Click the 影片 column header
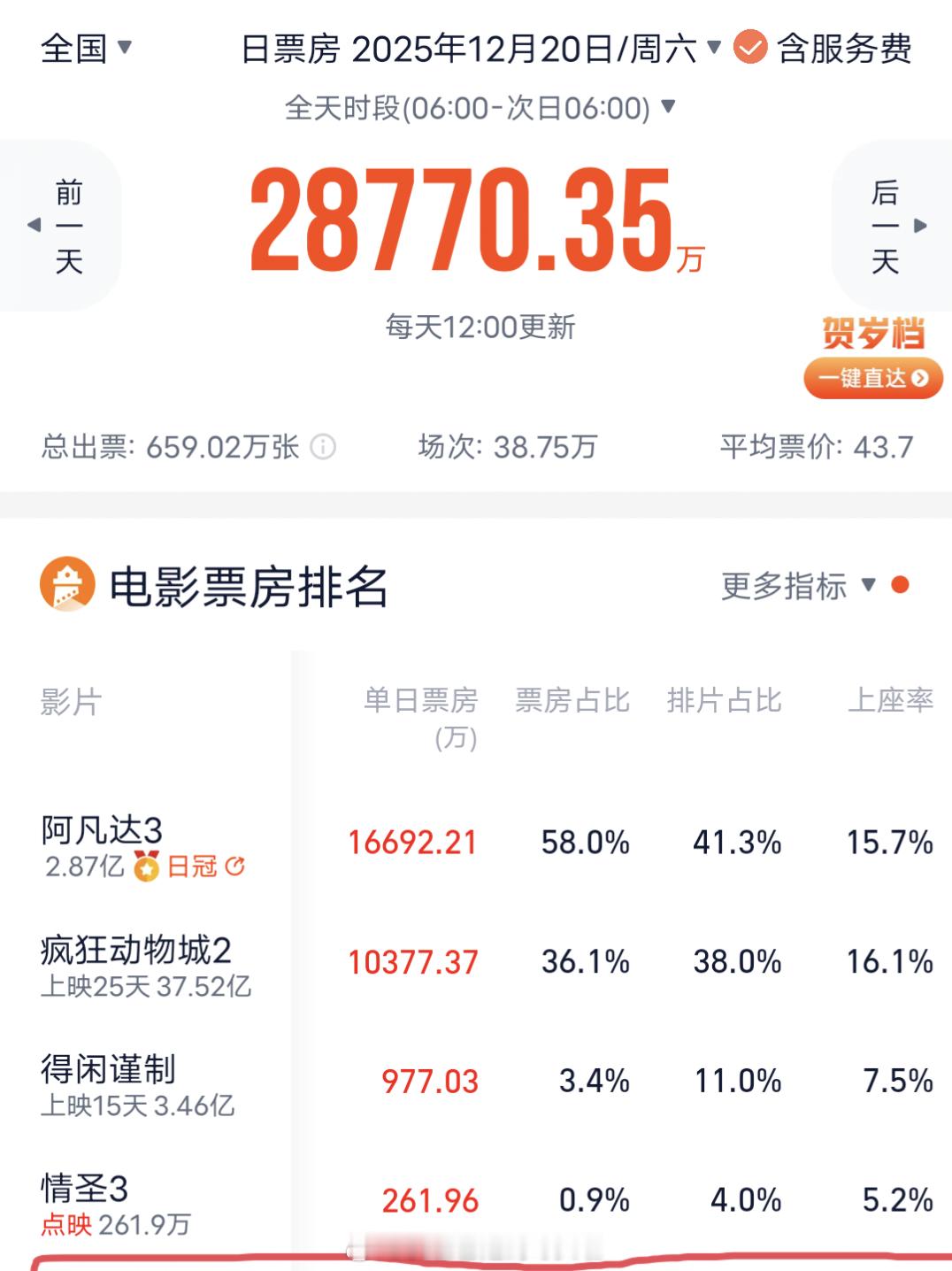 [63, 702]
